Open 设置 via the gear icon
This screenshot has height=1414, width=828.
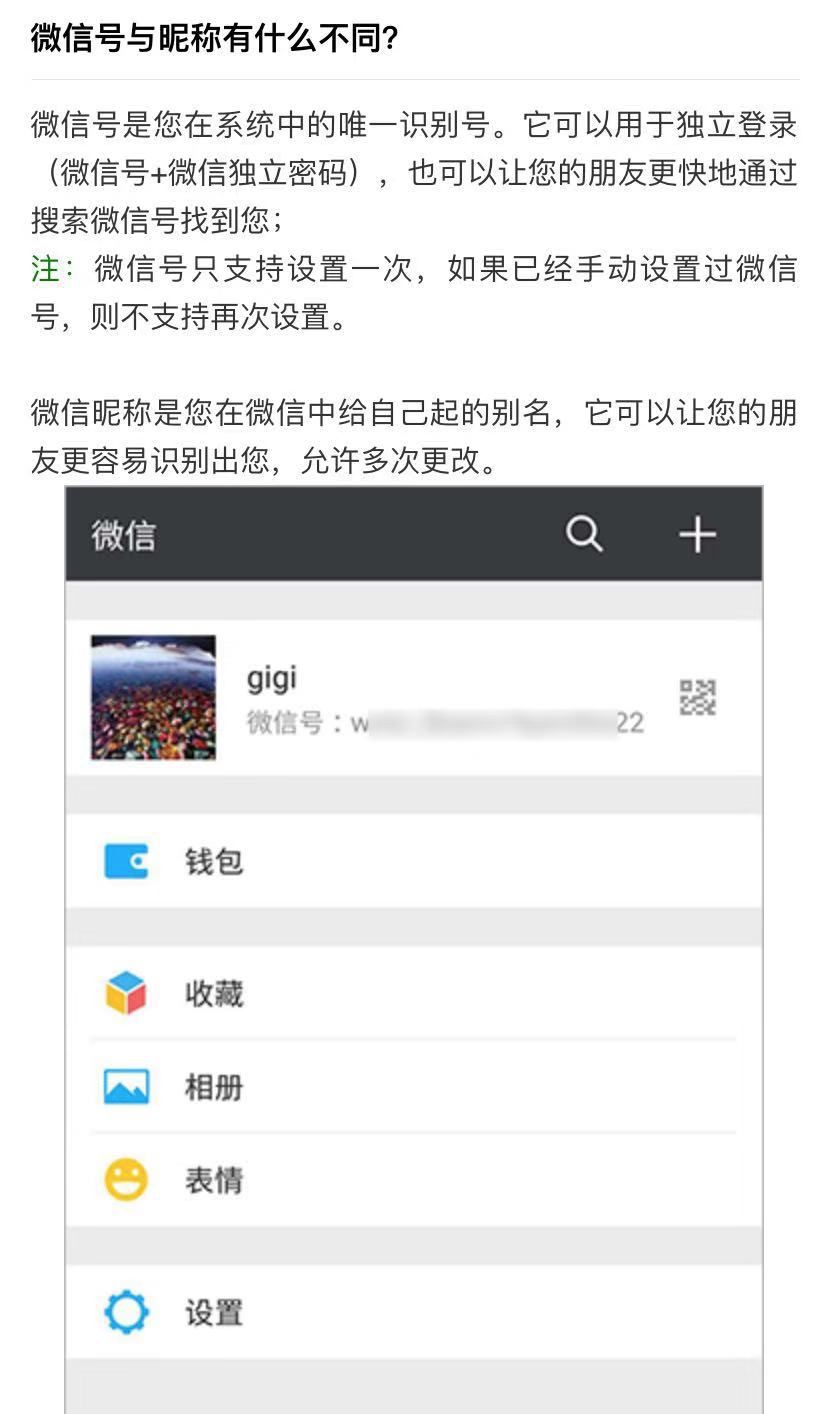[124, 1314]
